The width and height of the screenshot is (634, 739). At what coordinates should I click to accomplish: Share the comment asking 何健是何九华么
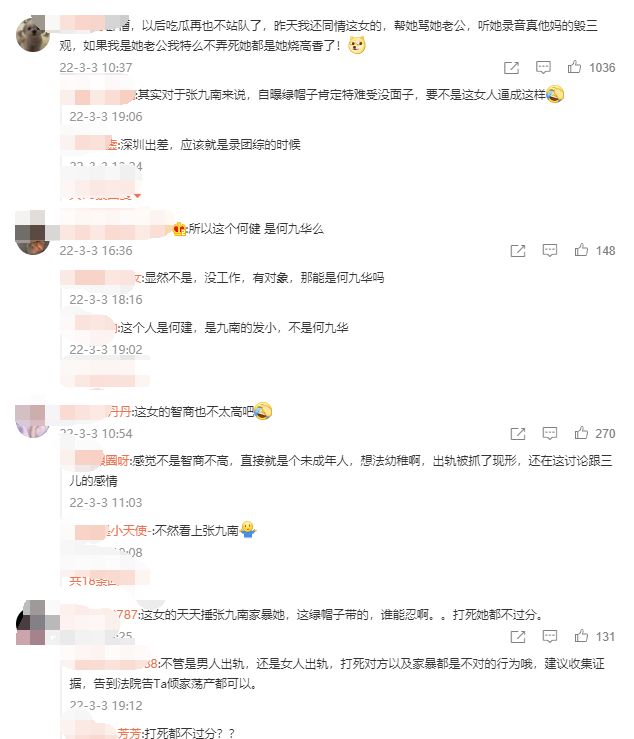click(511, 251)
